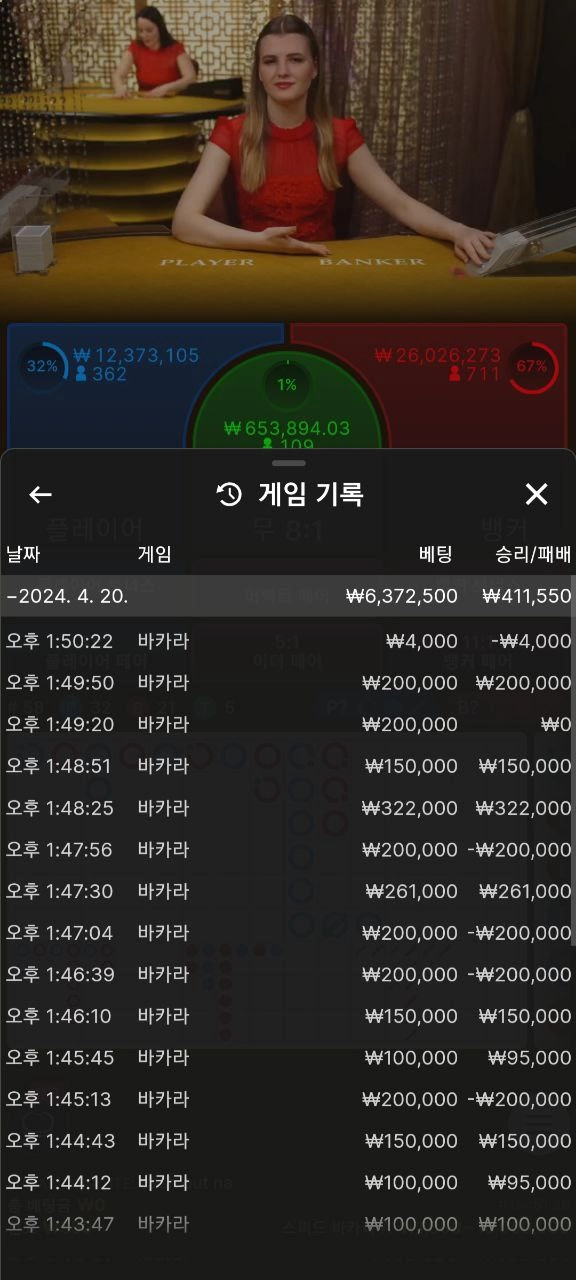
Task: Select the 오후 1:48:25 round with ₩322,000 bet
Action: 288,808
